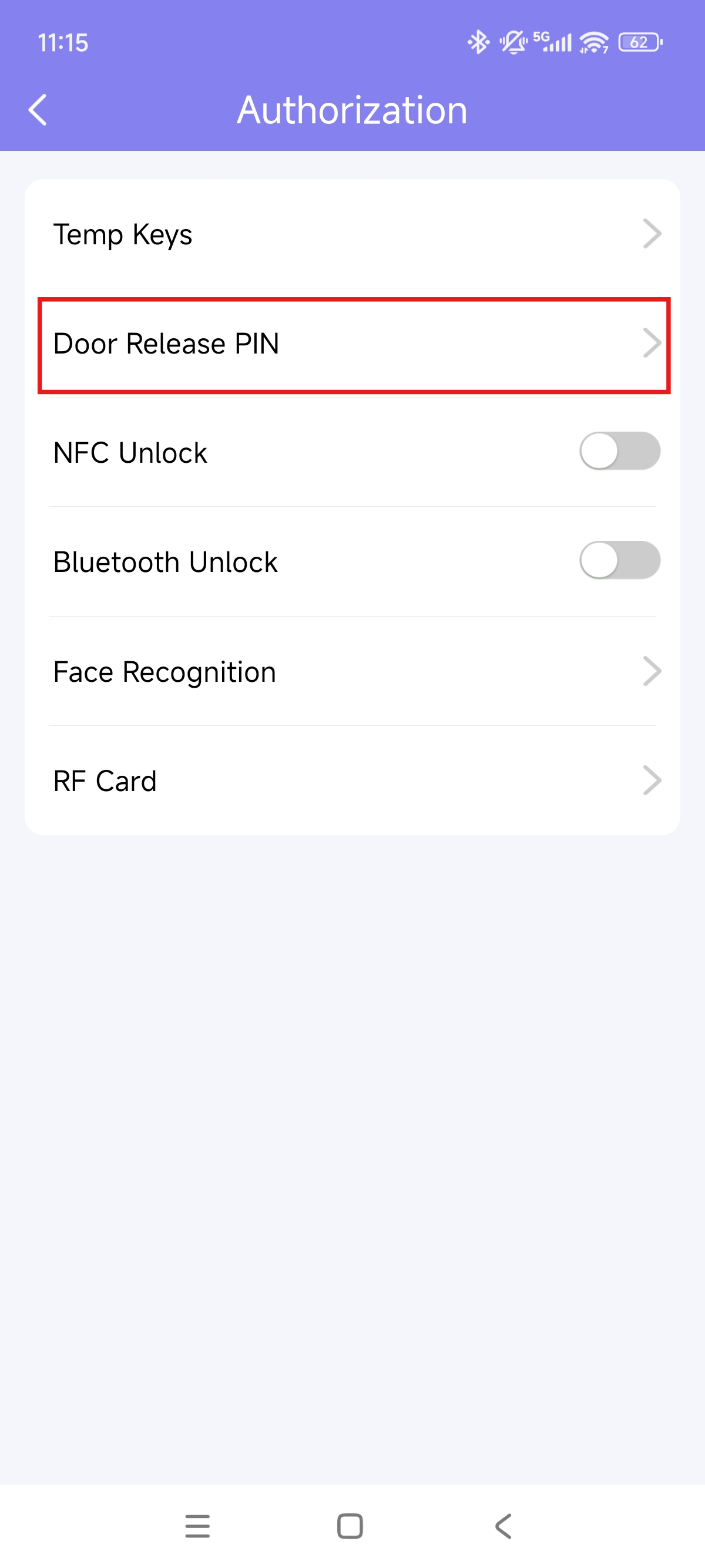Open Face Recognition settings
This screenshot has width=705, height=1568.
(x=352, y=671)
